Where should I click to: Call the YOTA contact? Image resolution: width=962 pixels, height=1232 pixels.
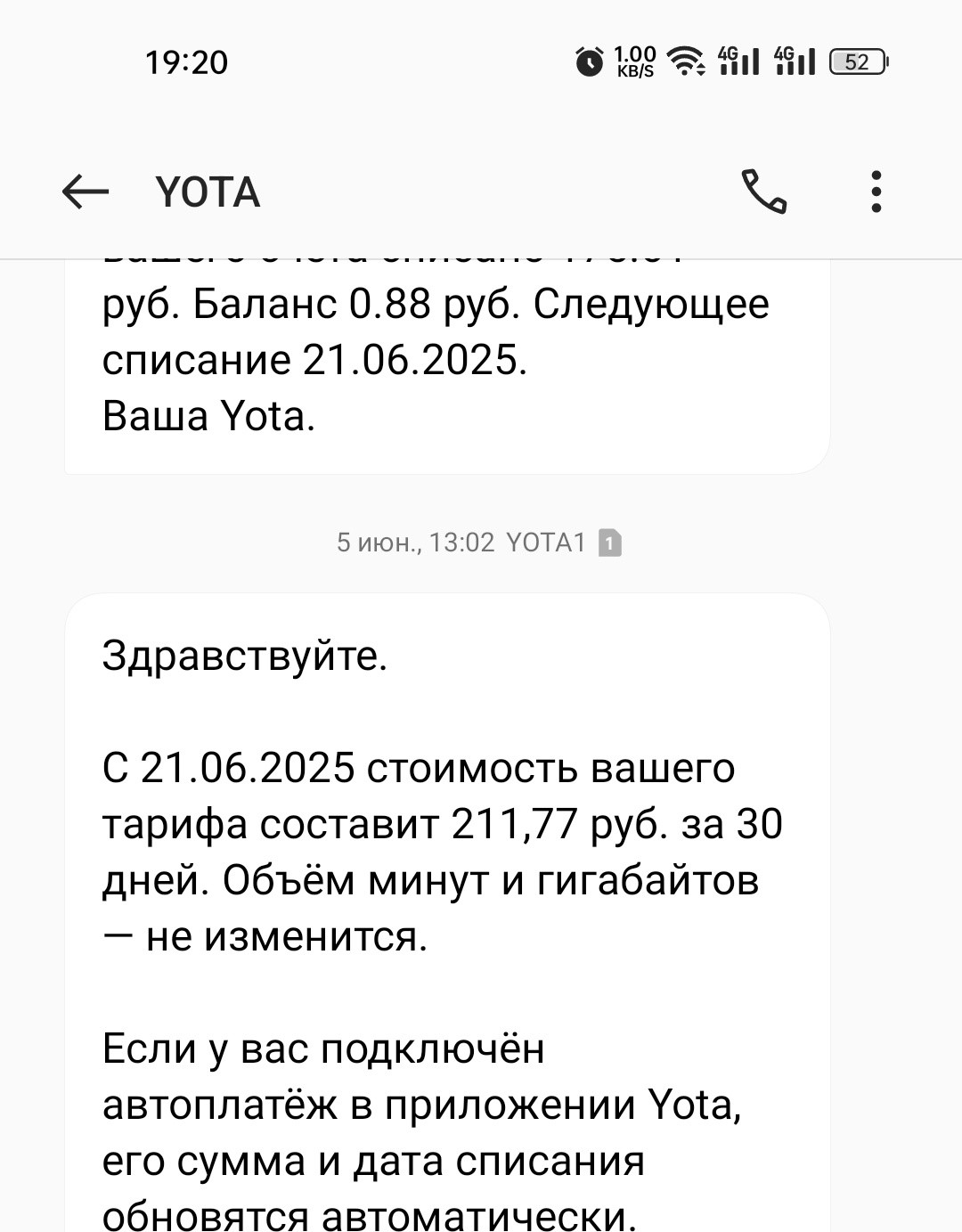point(764,192)
